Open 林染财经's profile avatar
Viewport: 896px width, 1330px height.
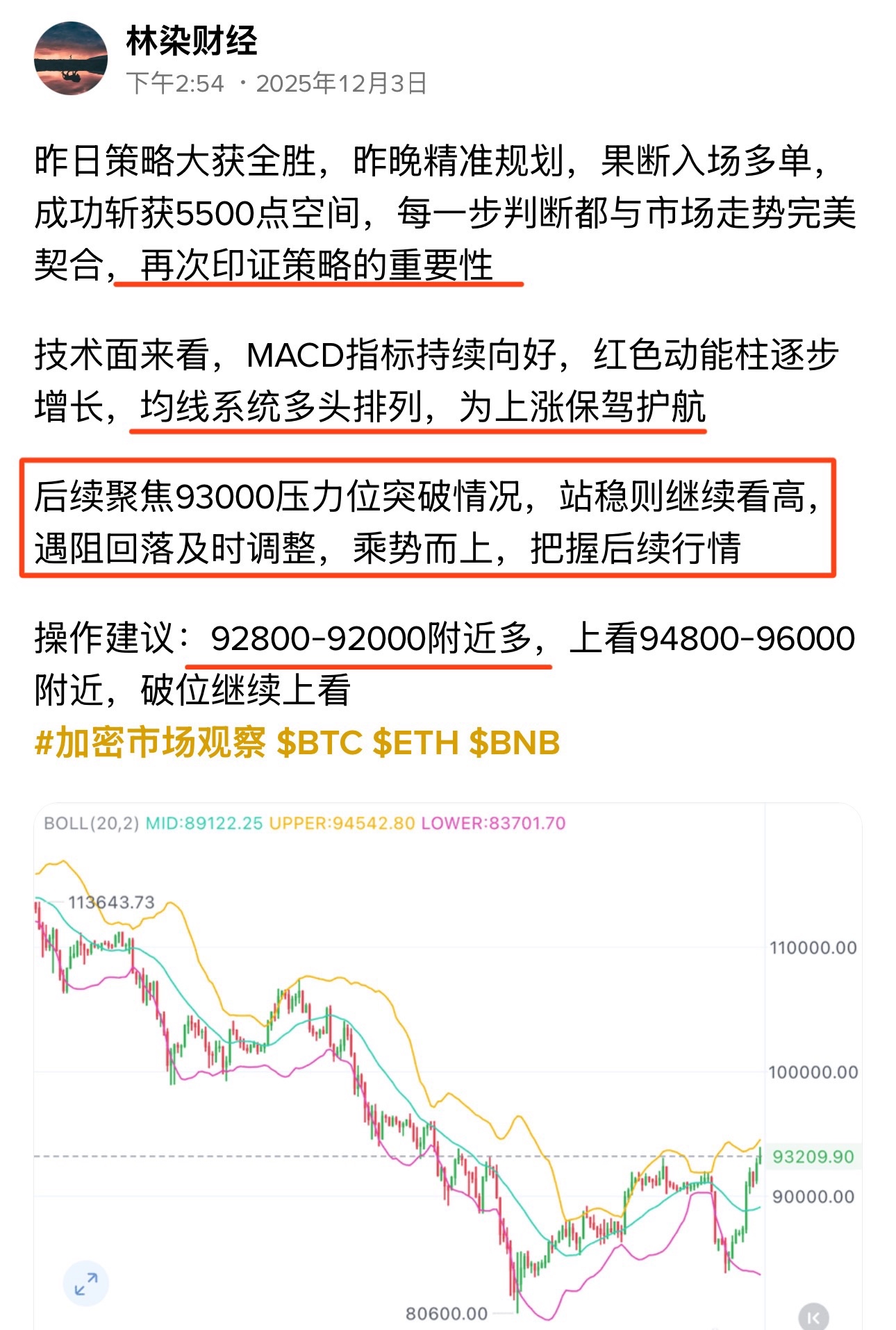tap(71, 59)
